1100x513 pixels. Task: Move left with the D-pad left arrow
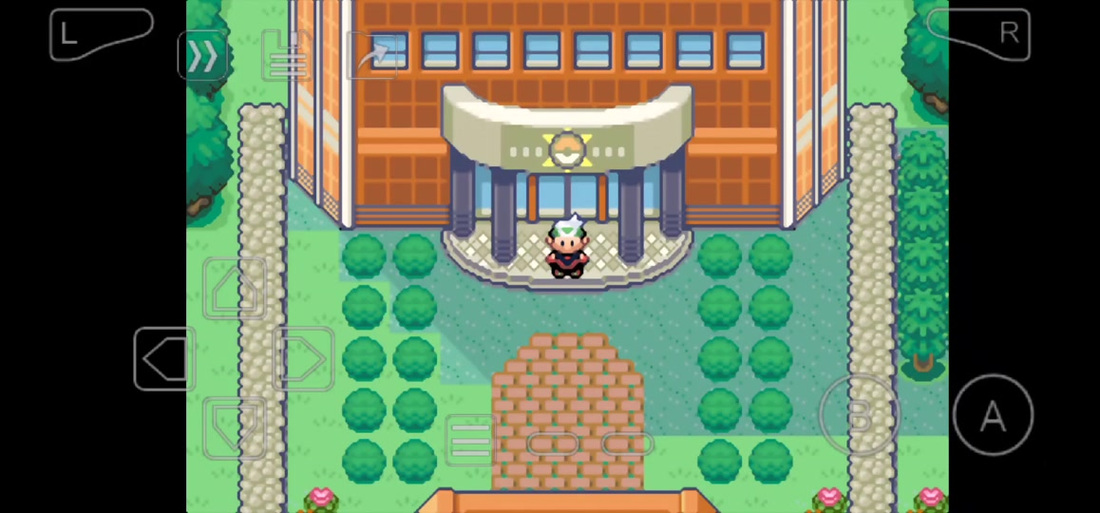pos(164,359)
